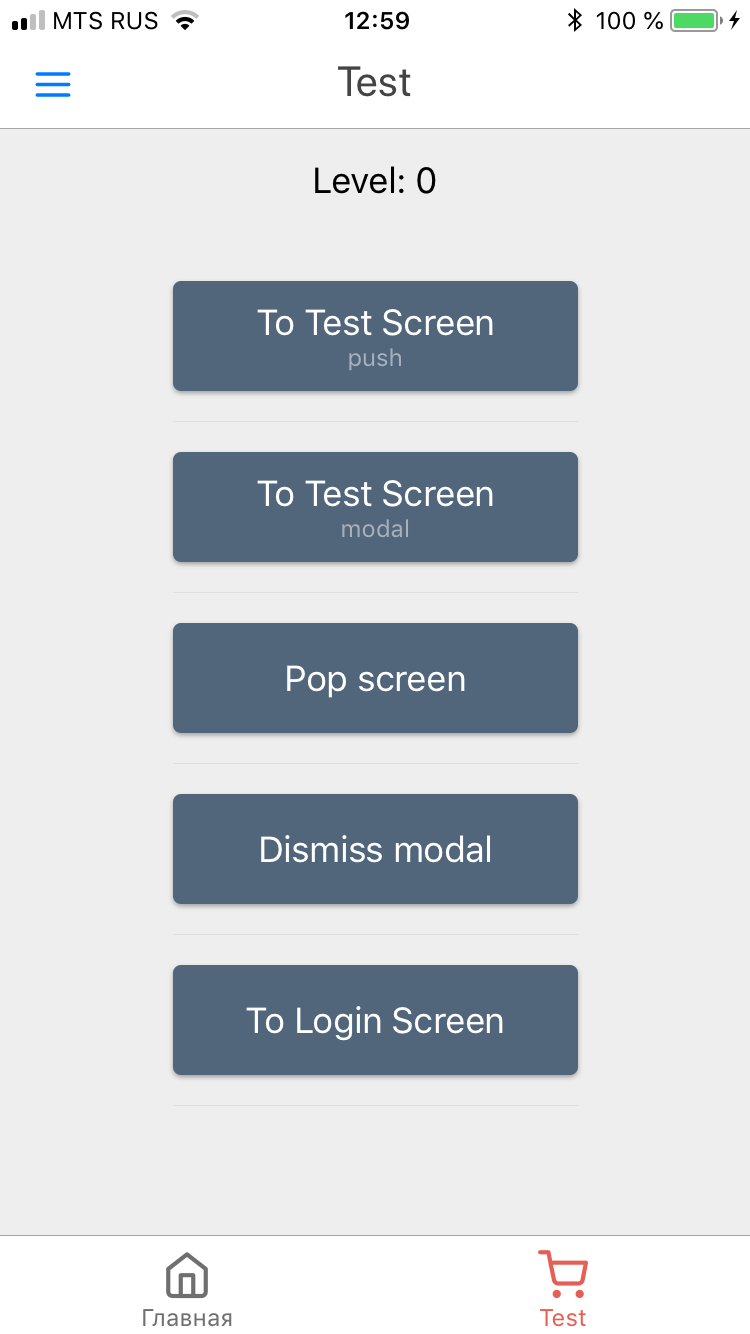Tap the Test title in the navigation bar
This screenshot has width=750, height=1334.
click(x=374, y=83)
